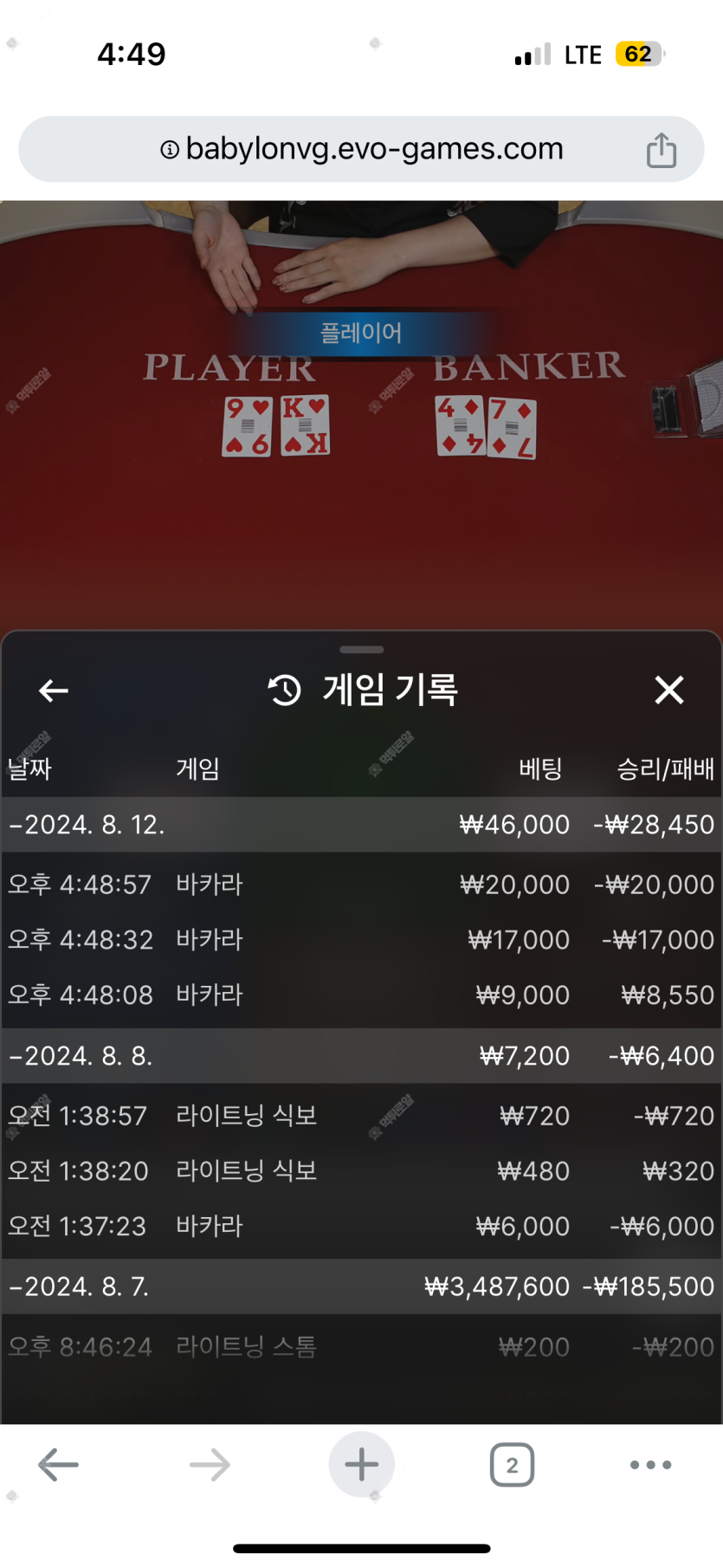Open a new browser tab

click(x=361, y=1465)
